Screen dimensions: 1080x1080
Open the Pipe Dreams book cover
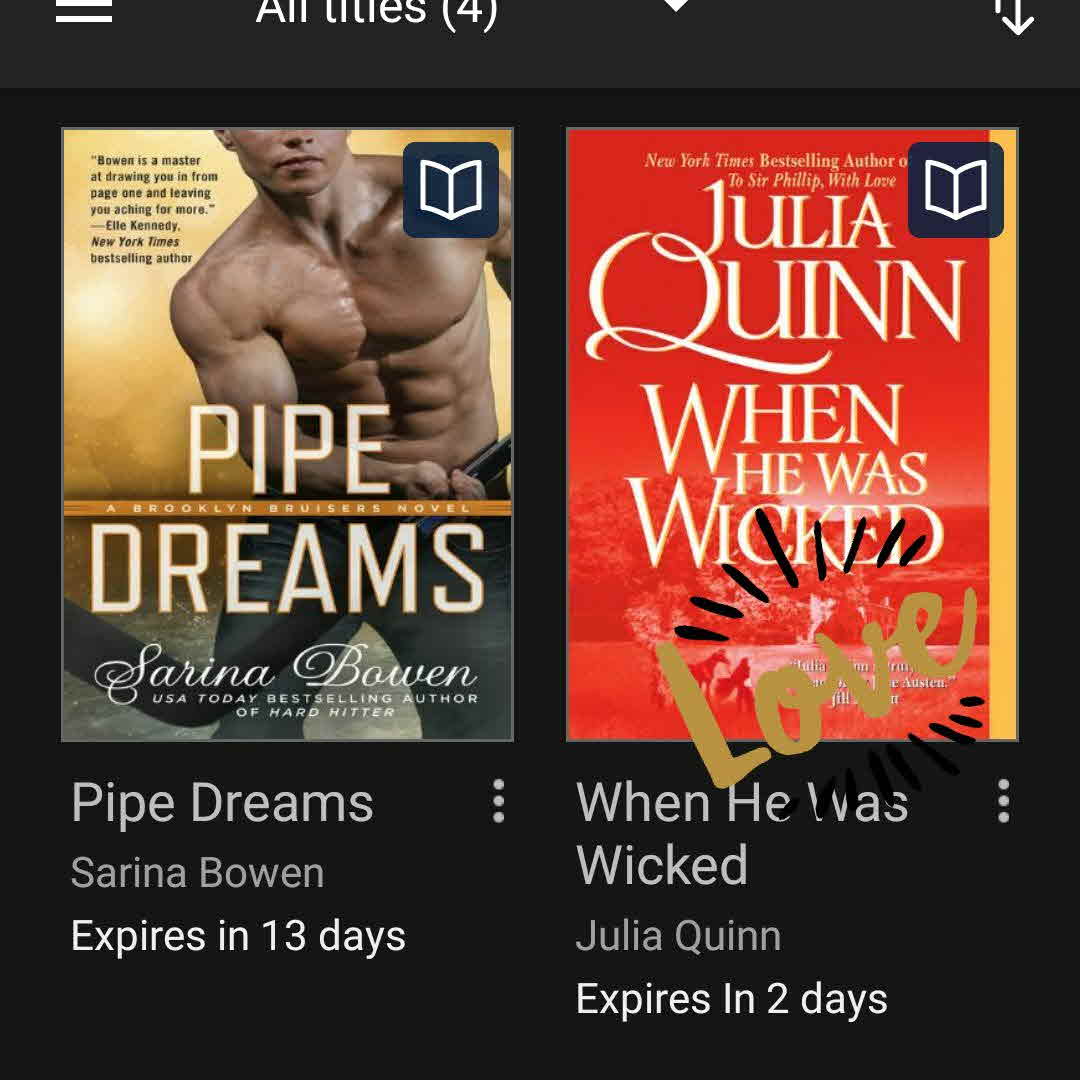(287, 435)
